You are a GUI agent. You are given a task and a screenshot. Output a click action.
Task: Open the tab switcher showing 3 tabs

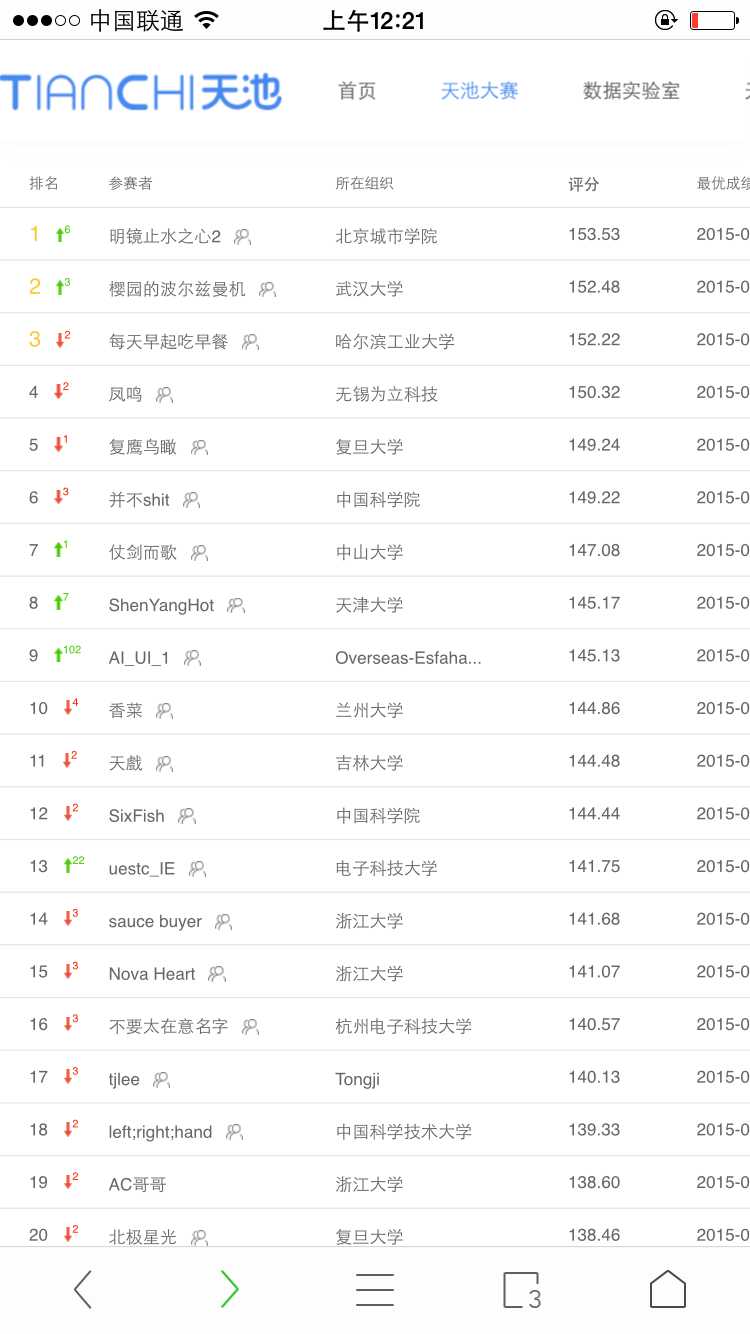(x=521, y=1289)
